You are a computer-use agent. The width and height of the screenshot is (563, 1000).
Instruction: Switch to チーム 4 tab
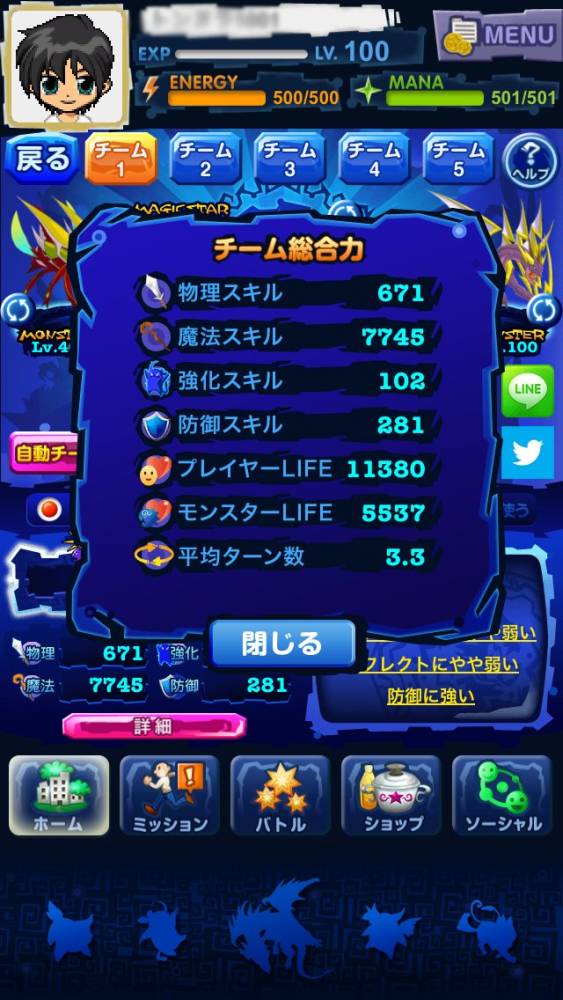click(x=374, y=159)
